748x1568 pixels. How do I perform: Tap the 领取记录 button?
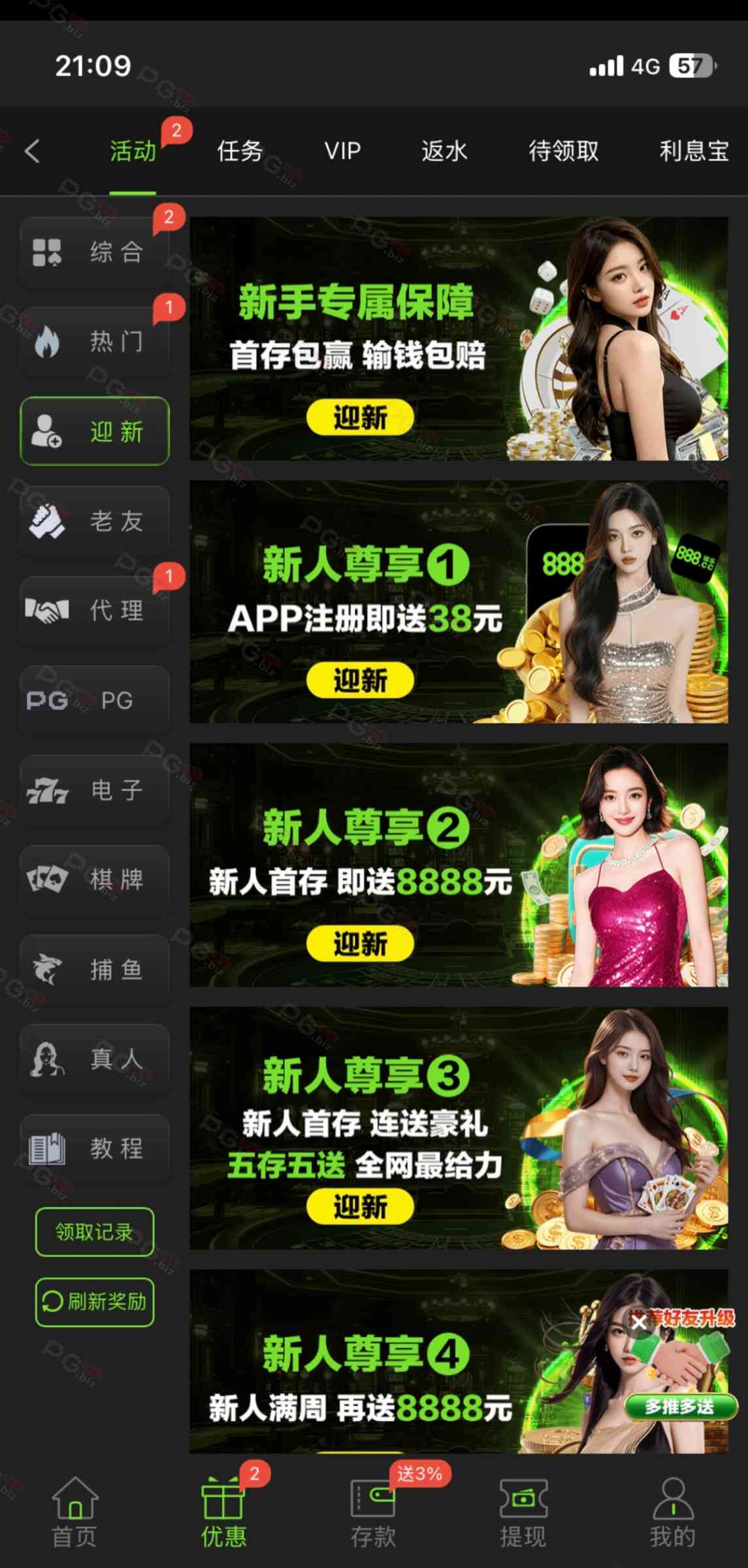point(95,1232)
